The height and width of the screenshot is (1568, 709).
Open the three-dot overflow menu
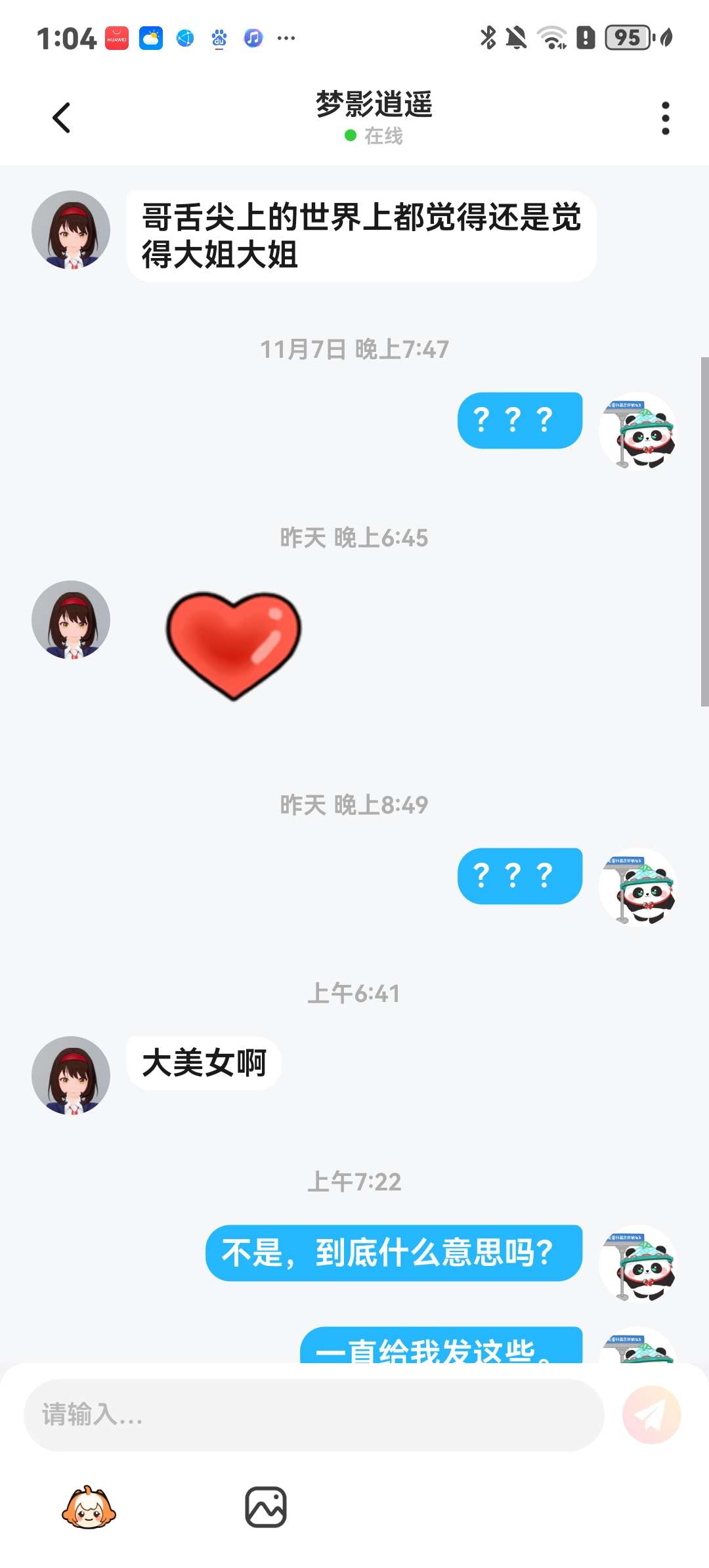[665, 118]
